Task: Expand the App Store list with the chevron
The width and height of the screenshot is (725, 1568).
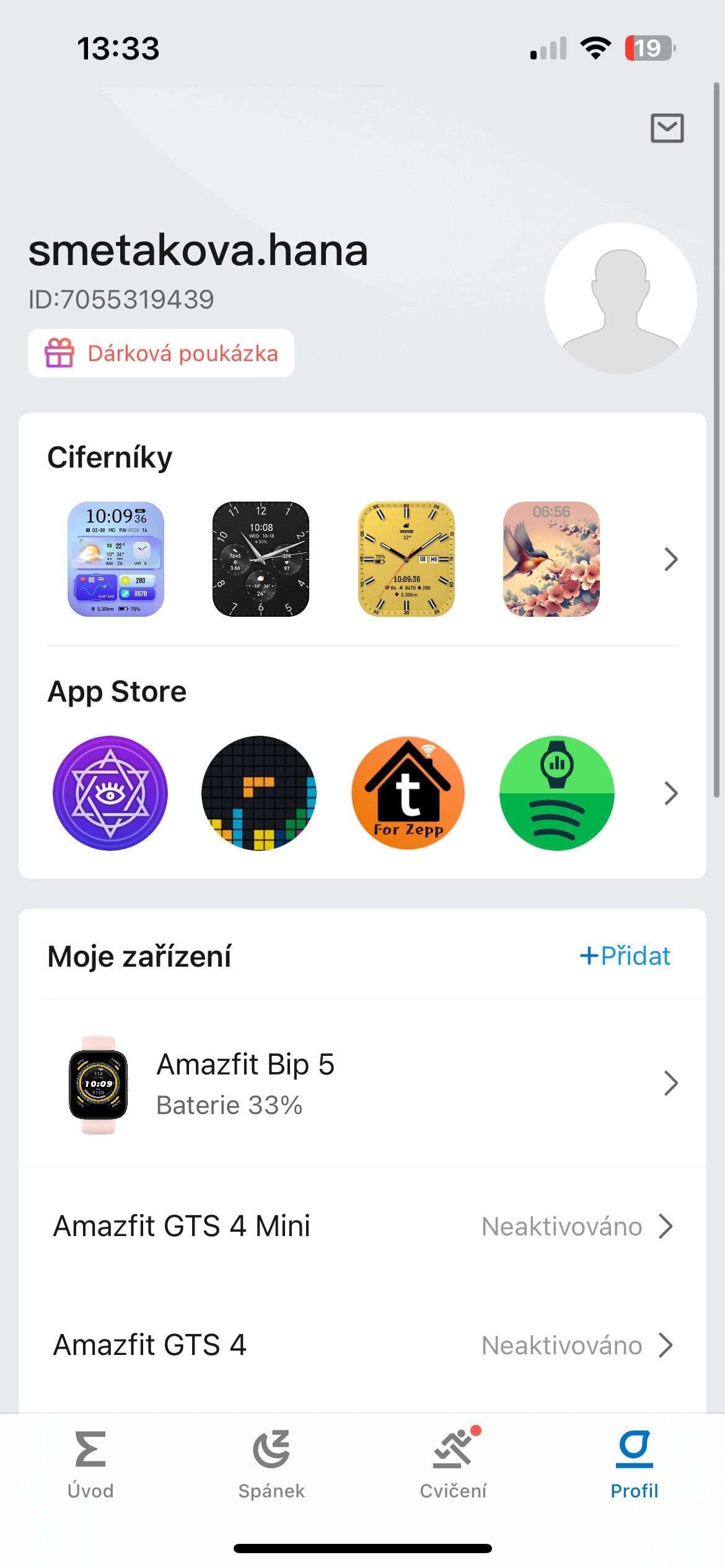Action: pyautogui.click(x=670, y=793)
